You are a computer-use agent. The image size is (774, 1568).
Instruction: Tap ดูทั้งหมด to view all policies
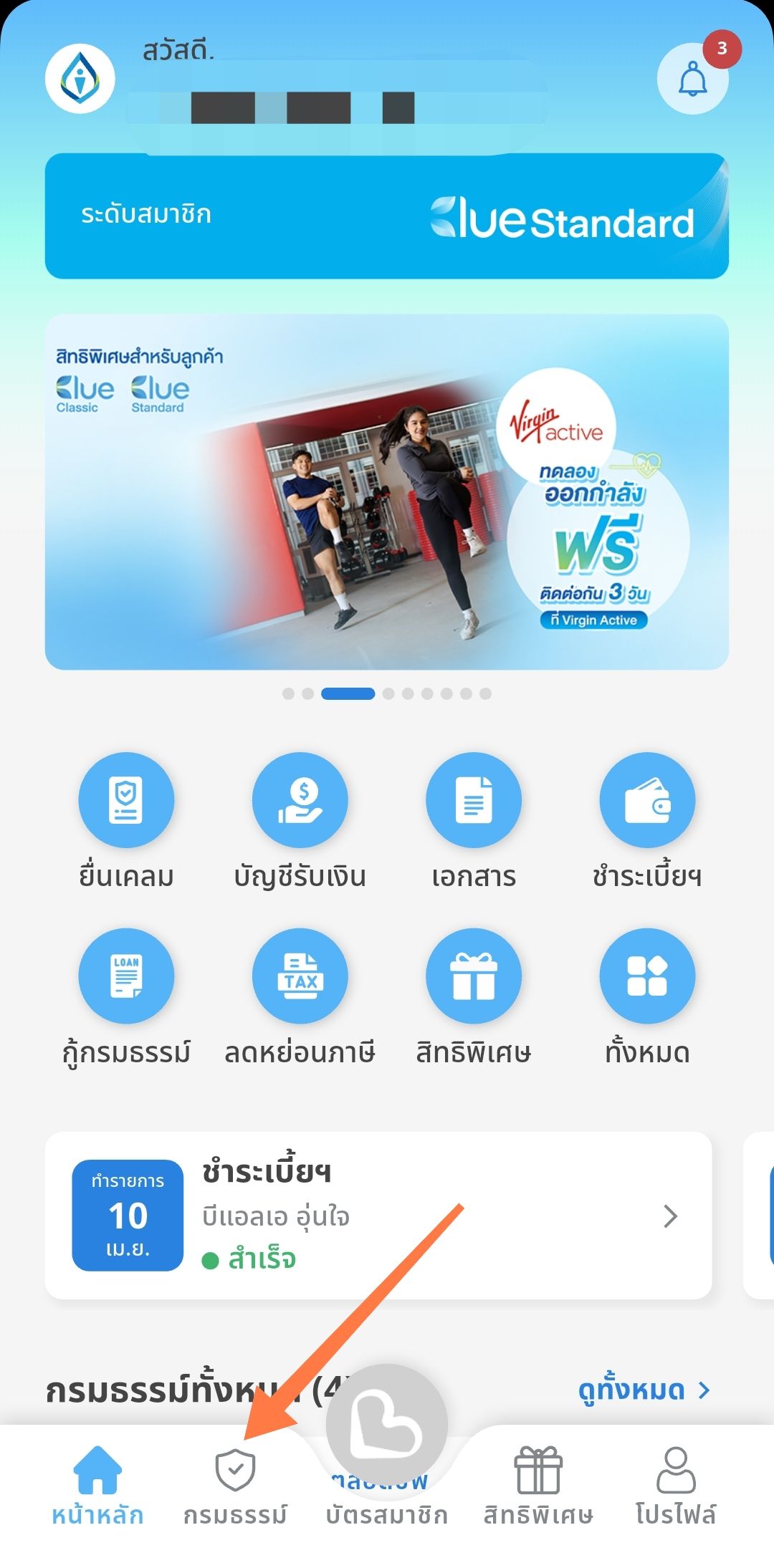point(643,1390)
